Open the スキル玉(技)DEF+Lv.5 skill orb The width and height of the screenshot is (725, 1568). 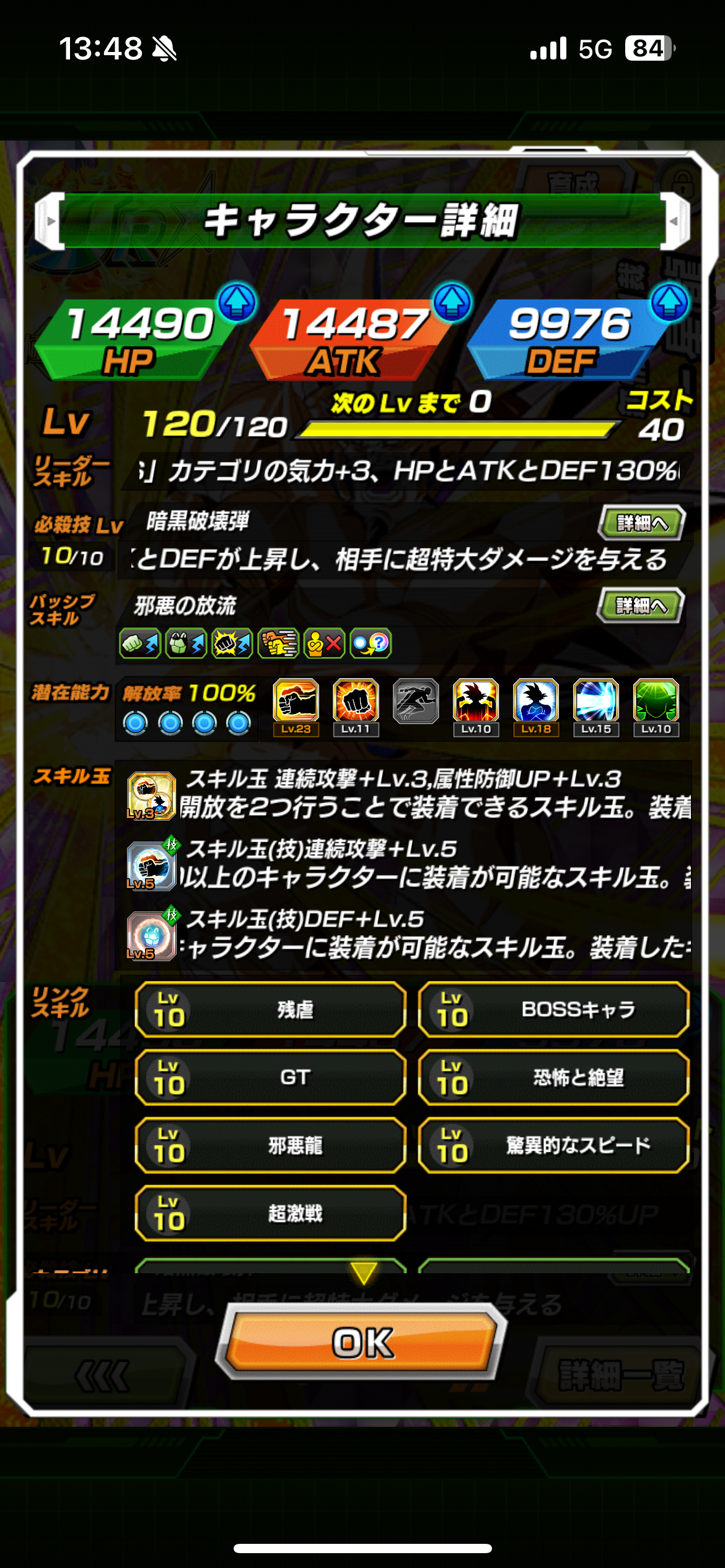coord(151,935)
